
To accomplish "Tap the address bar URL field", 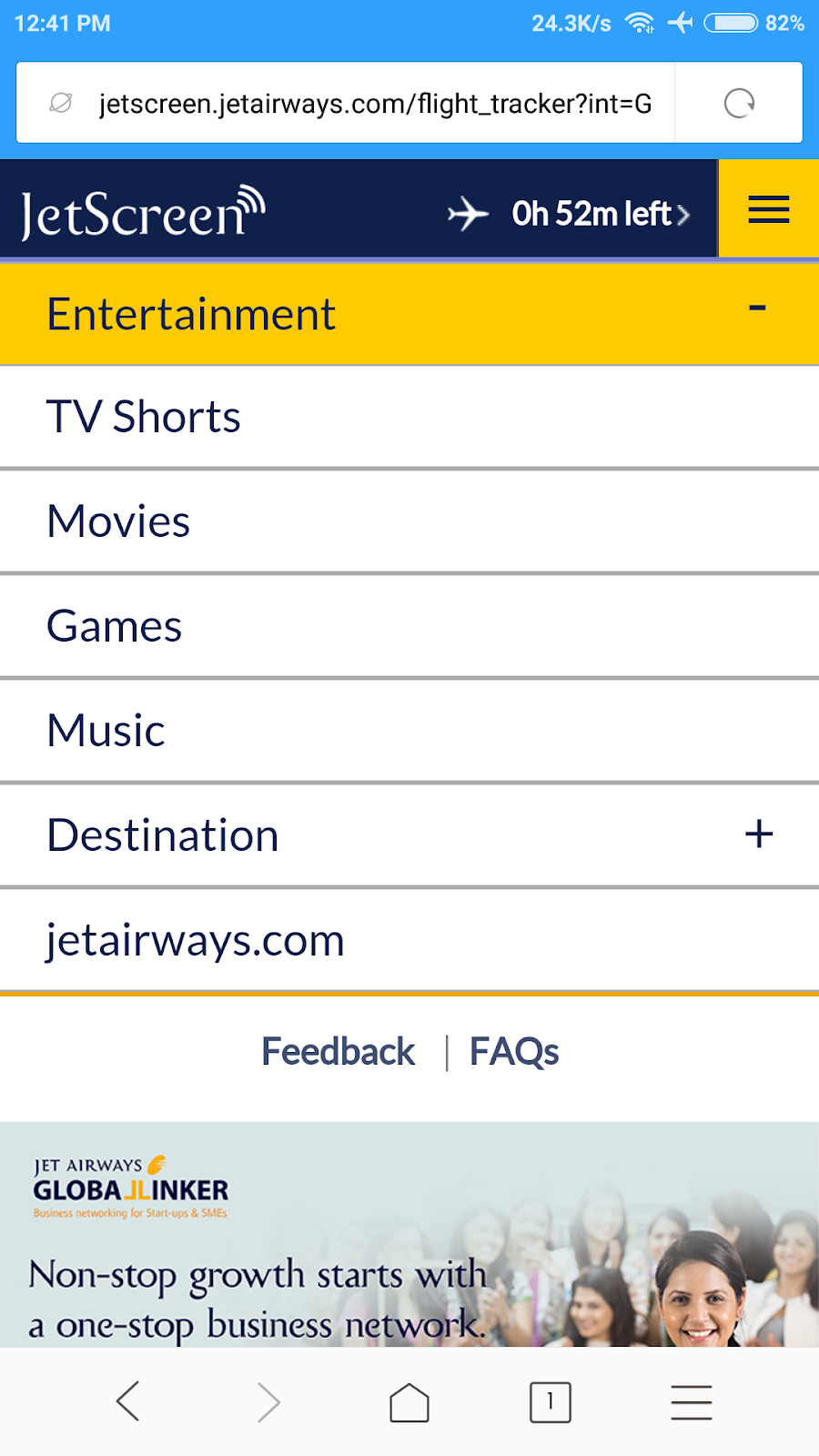I will (x=373, y=103).
